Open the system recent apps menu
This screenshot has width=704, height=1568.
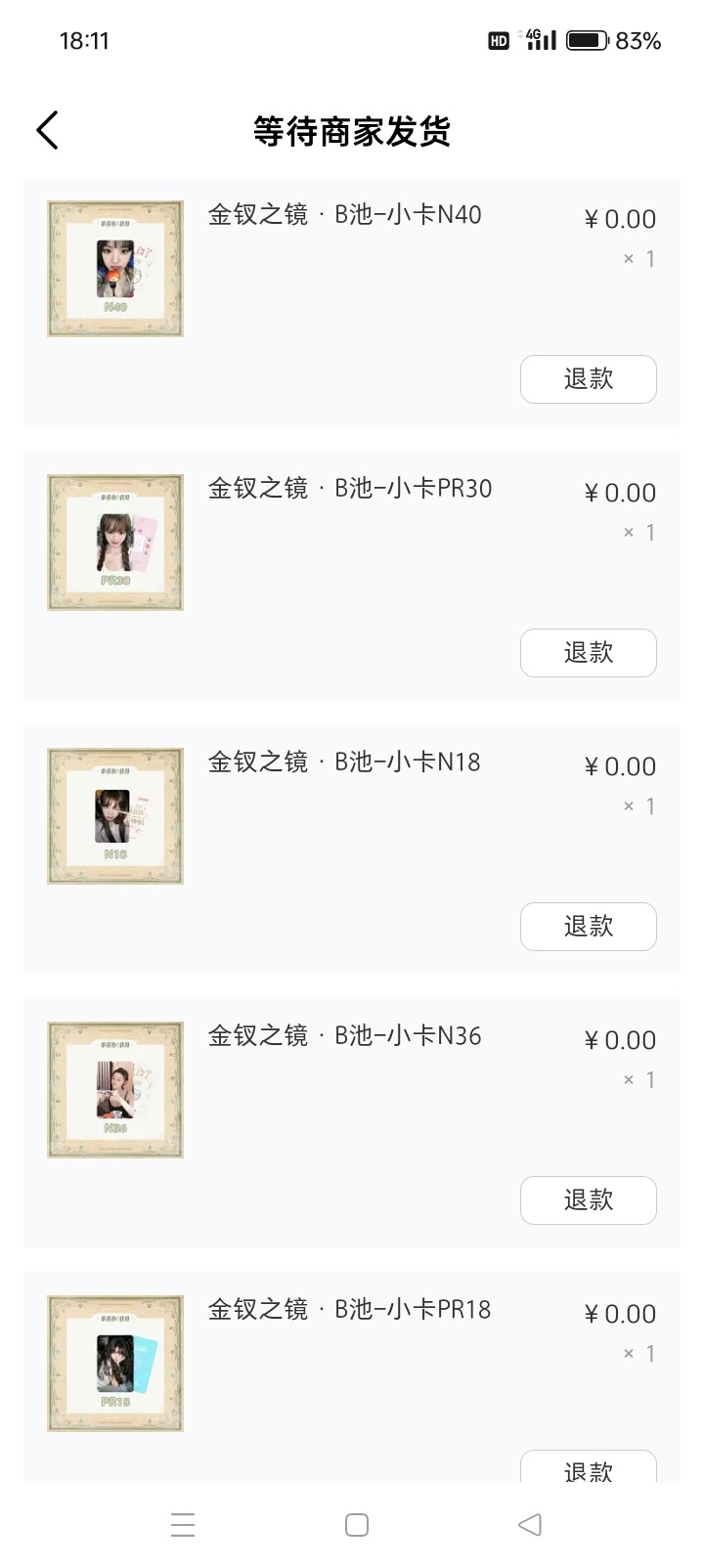[183, 1525]
